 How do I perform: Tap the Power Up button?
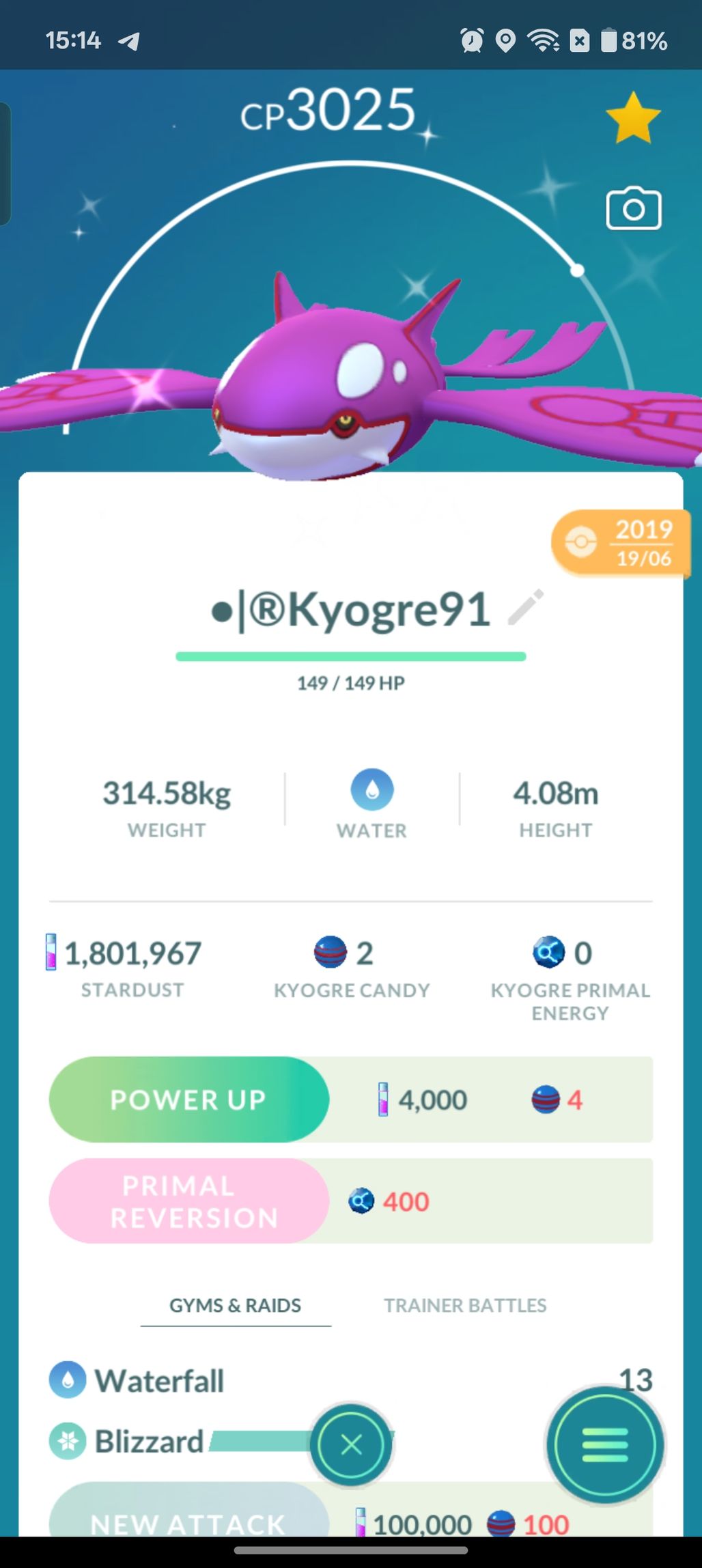coord(189,1100)
